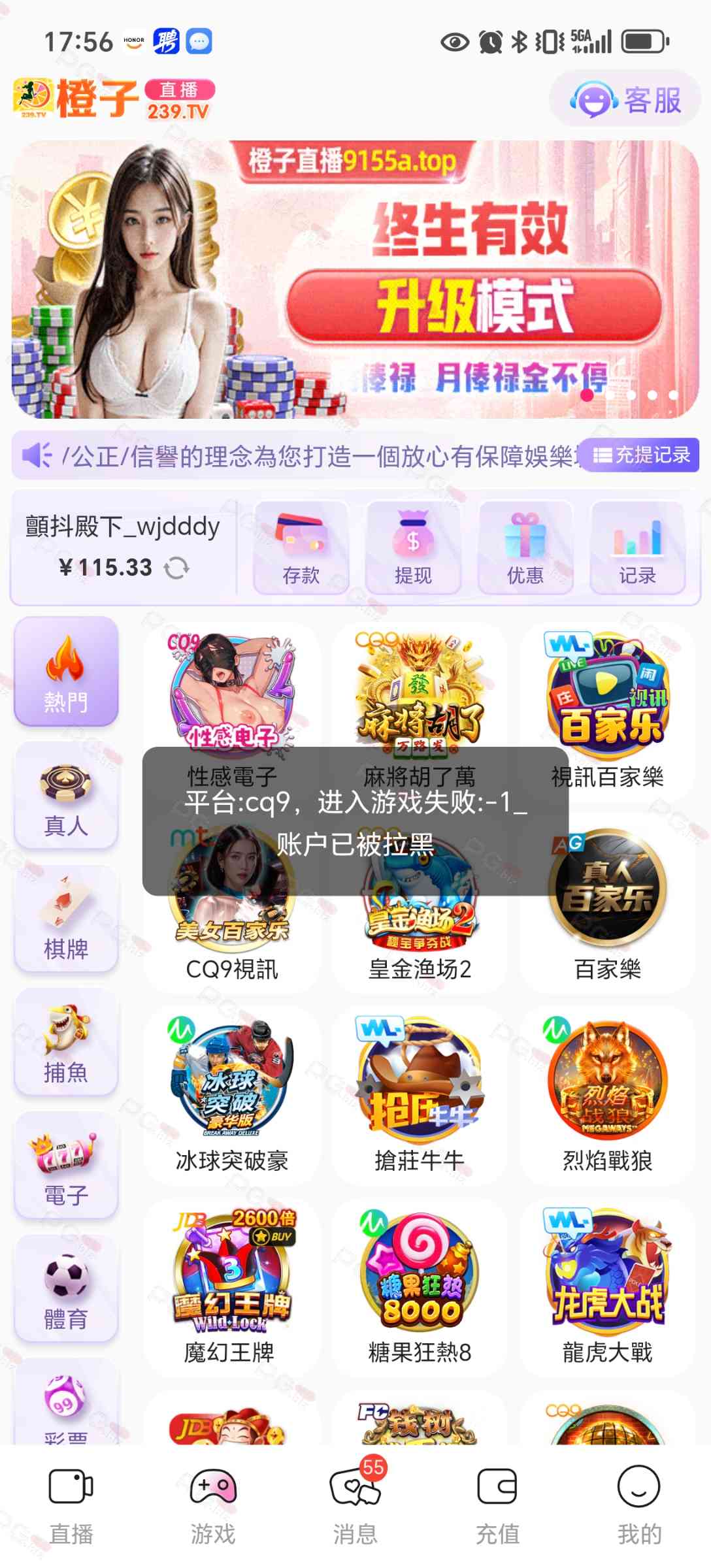711x1568 pixels.
Task: Switch to 捕魚 category
Action: pyautogui.click(x=66, y=1043)
